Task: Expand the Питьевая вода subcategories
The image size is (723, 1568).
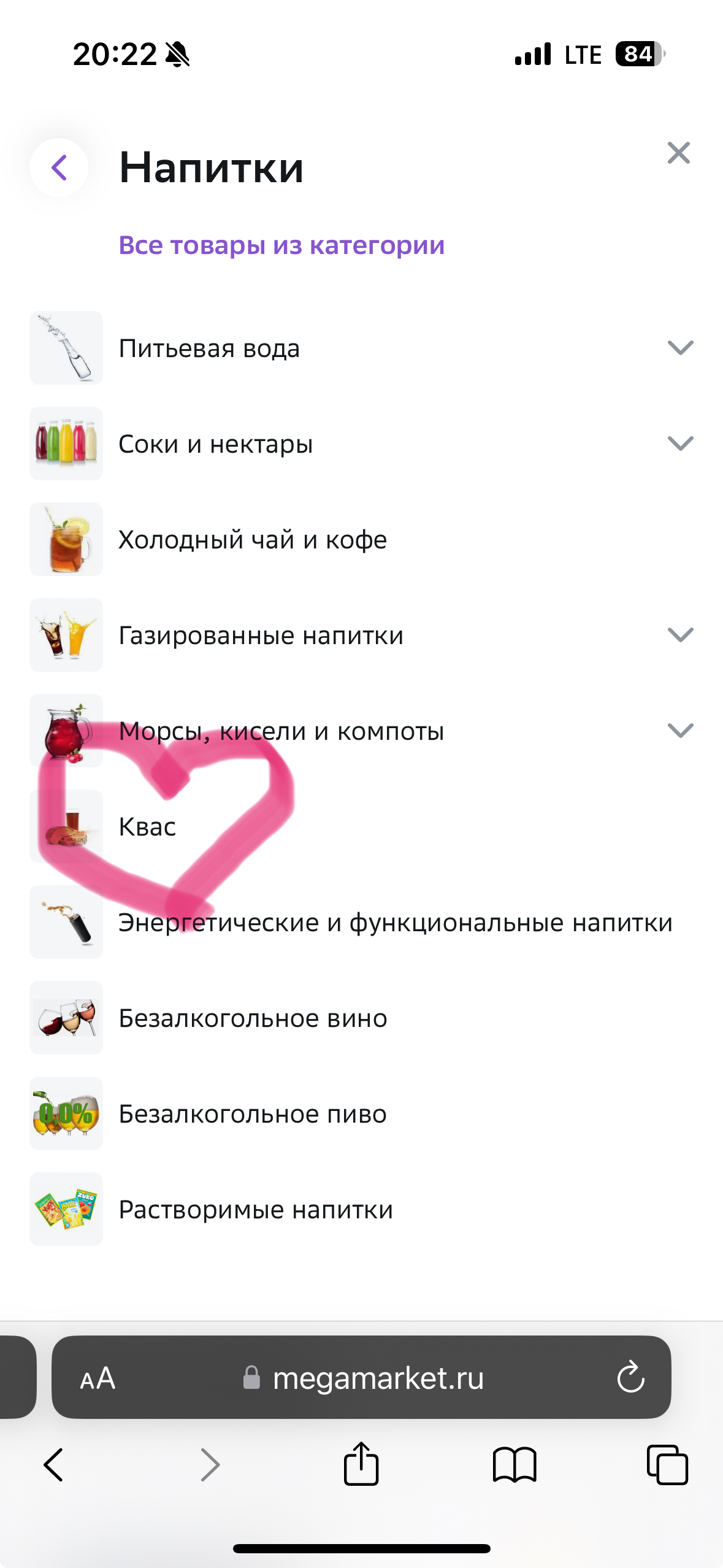Action: (680, 348)
